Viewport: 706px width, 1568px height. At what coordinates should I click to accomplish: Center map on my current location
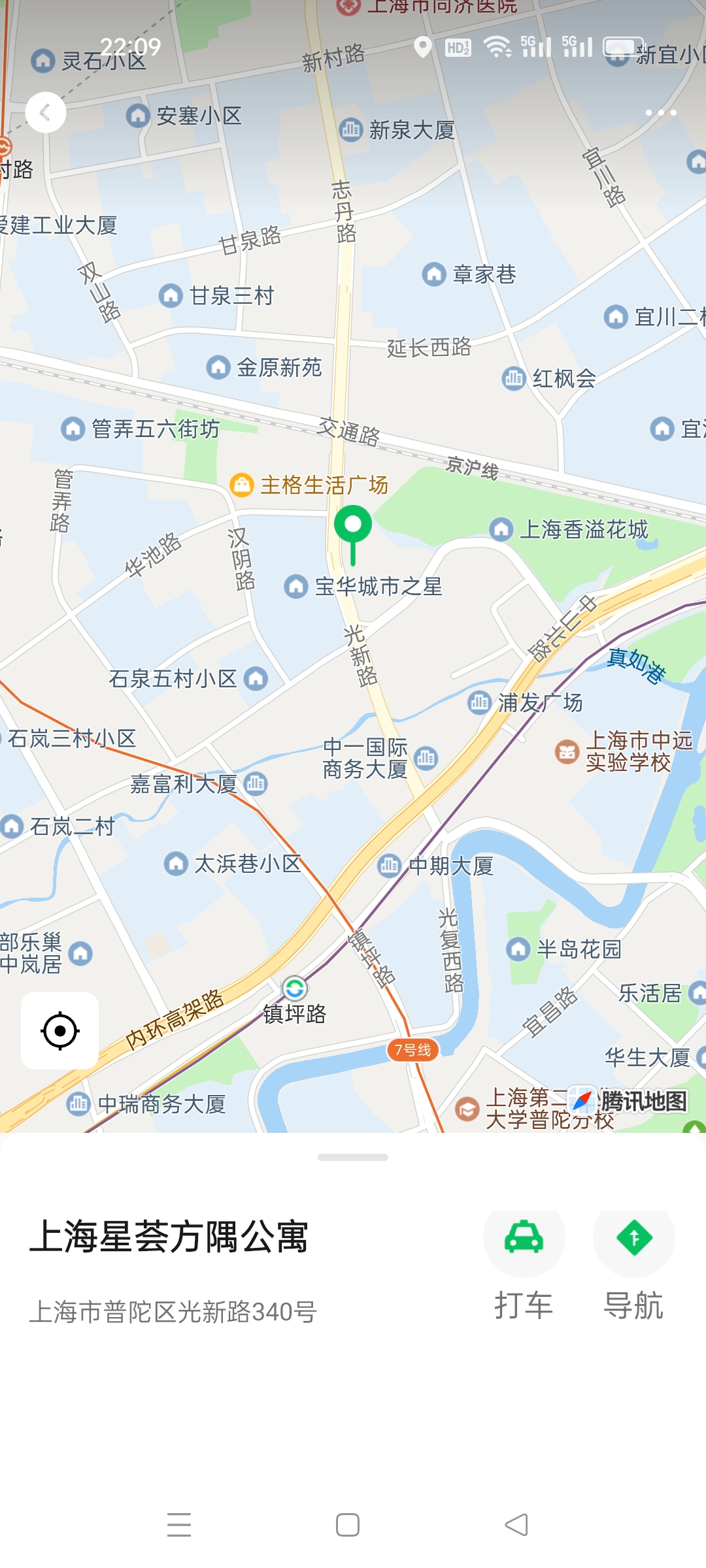pos(59,1030)
